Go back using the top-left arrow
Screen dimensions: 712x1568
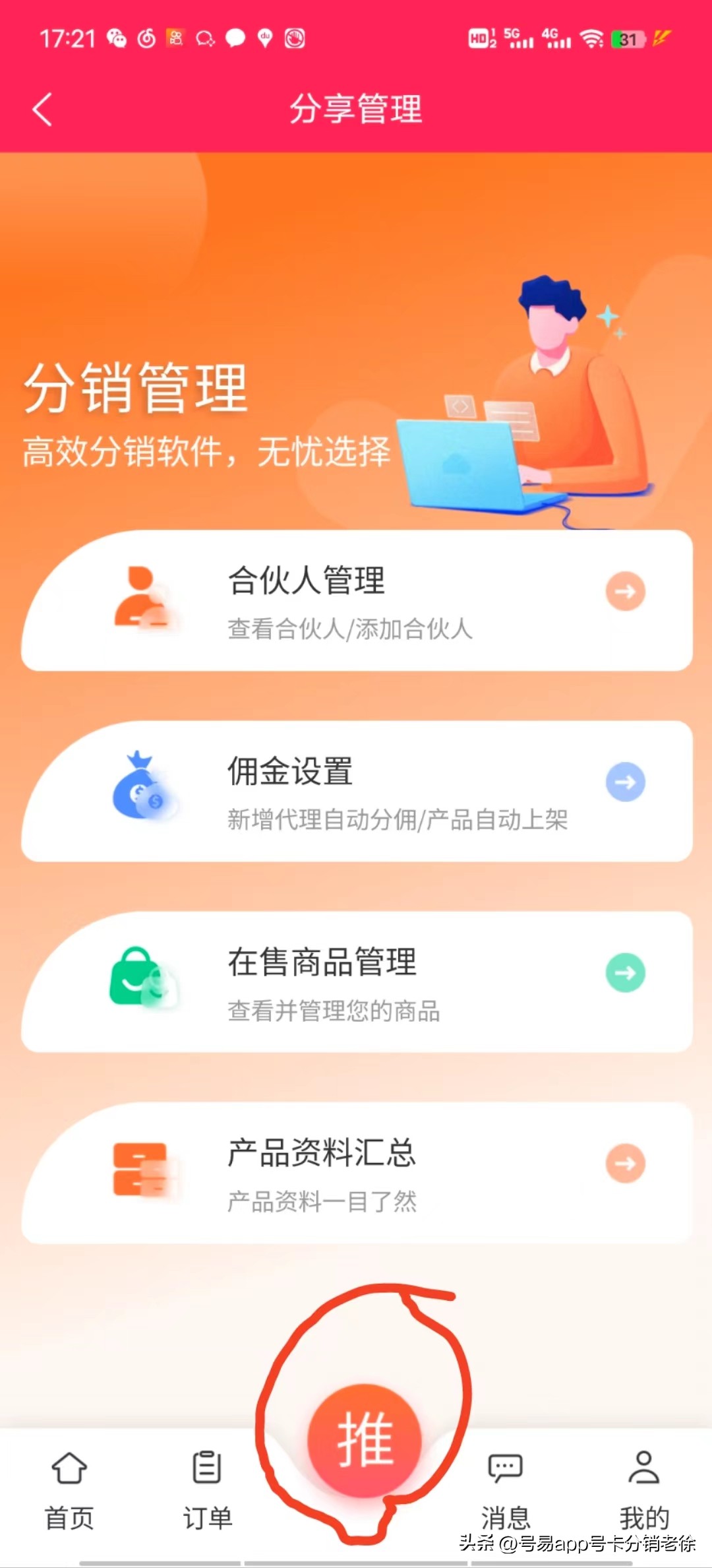pyautogui.click(x=42, y=110)
